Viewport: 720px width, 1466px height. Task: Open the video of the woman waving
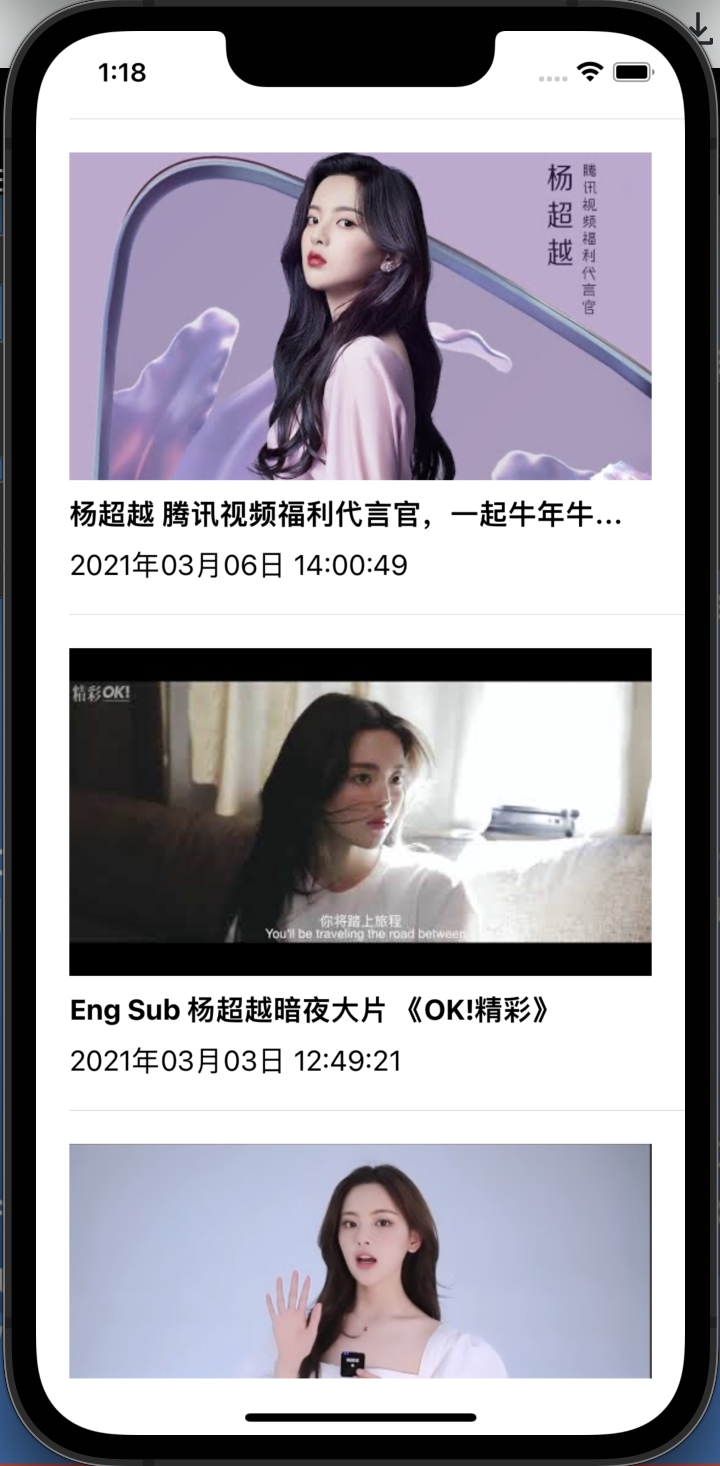pos(360,1260)
